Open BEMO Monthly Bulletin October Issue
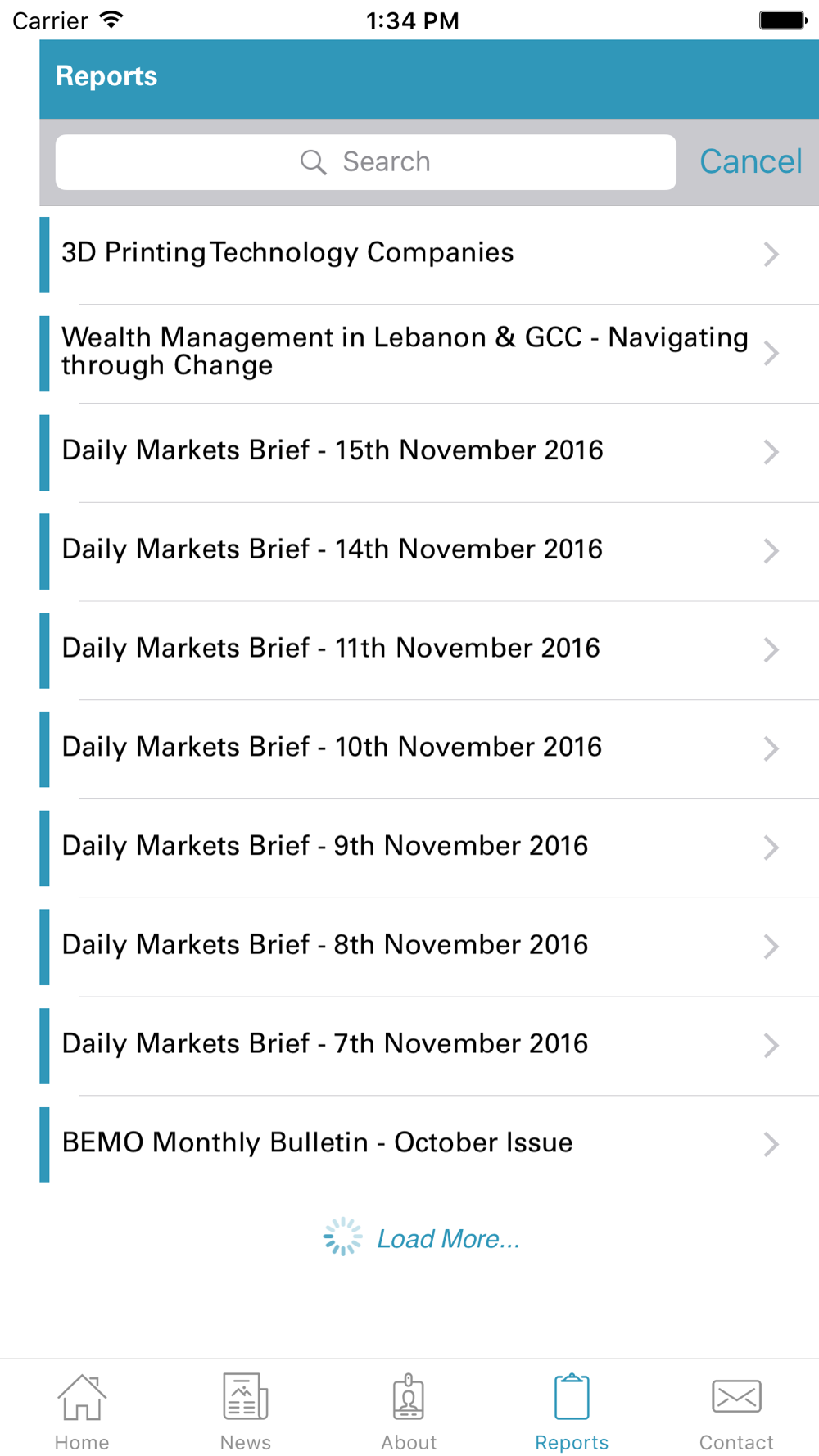Screen dimensions: 819x1456 pyautogui.click(x=429, y=1145)
